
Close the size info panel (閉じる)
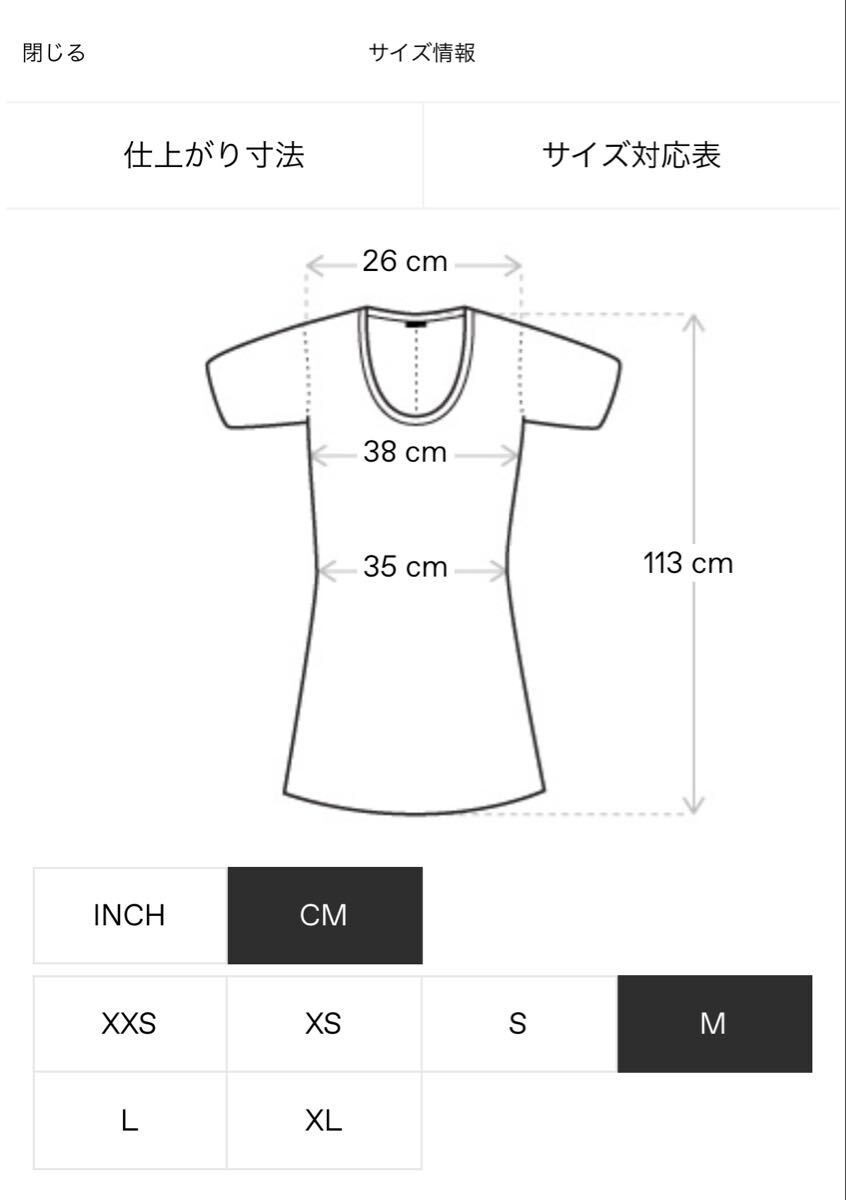tap(54, 54)
